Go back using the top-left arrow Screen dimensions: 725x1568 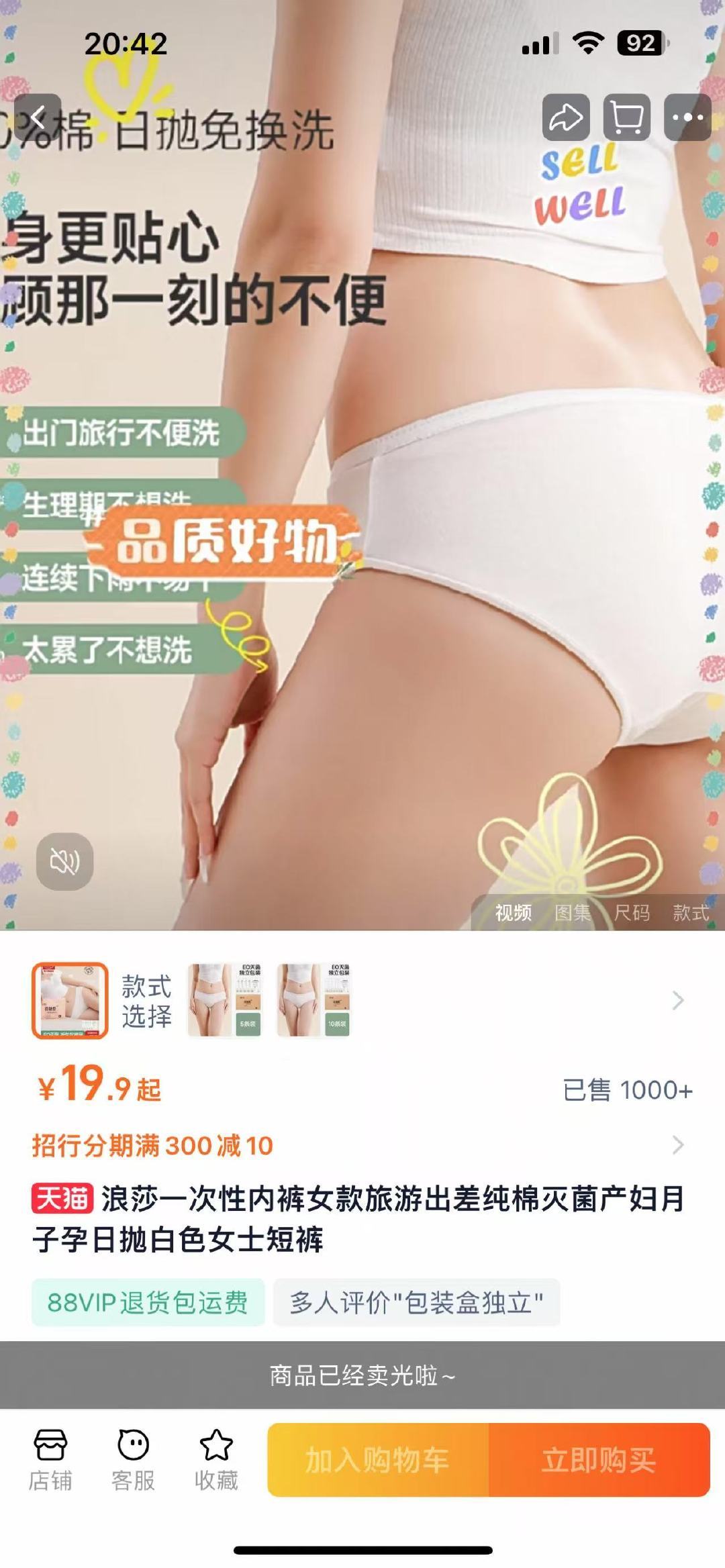point(38,118)
